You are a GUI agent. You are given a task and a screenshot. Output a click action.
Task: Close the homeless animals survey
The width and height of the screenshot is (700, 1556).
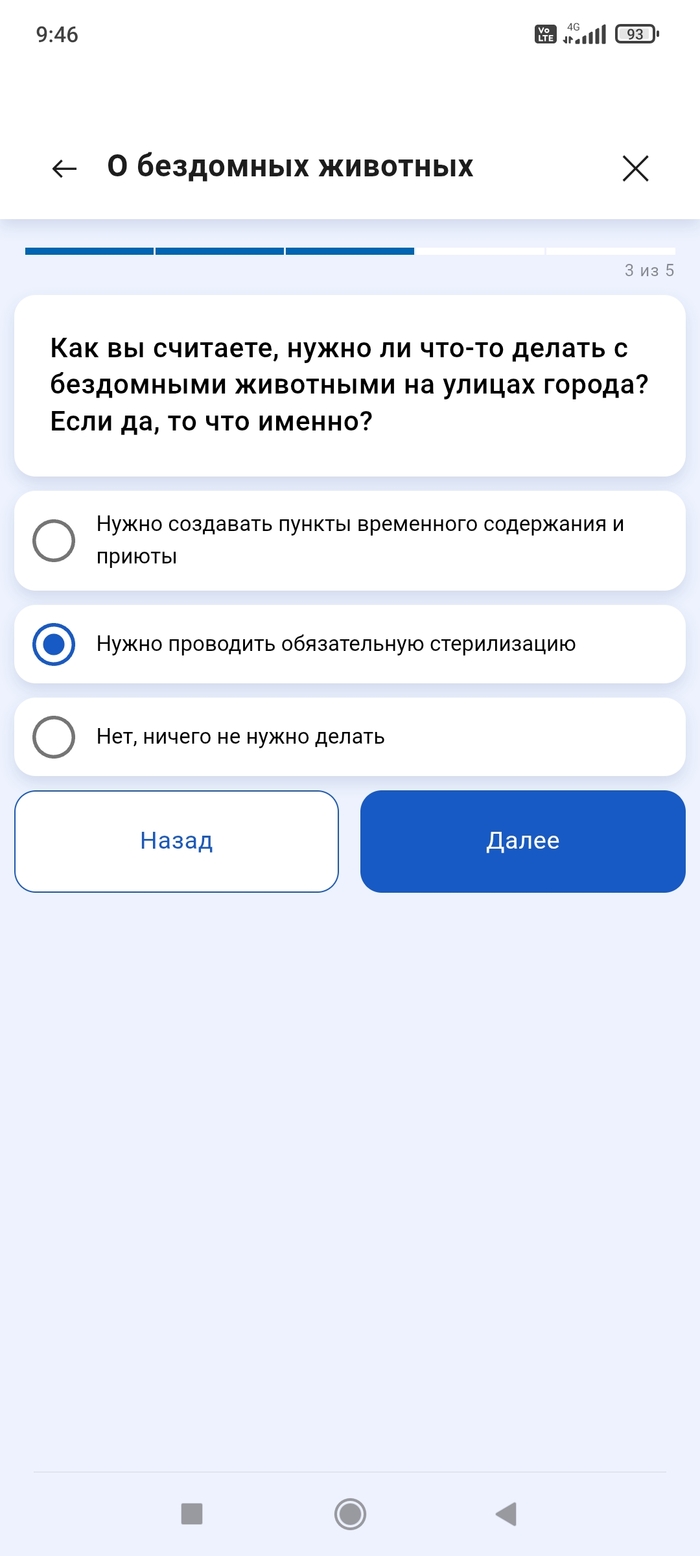click(x=635, y=168)
